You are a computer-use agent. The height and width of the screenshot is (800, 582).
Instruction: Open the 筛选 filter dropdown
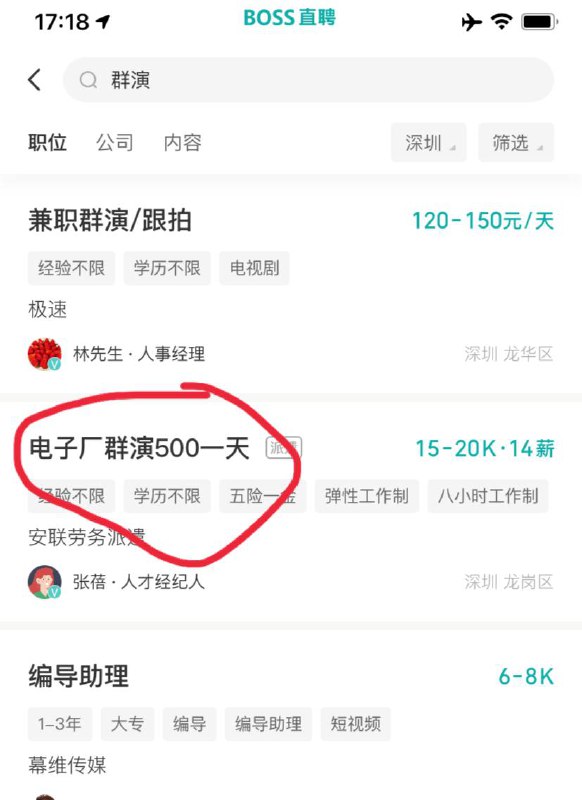(516, 142)
